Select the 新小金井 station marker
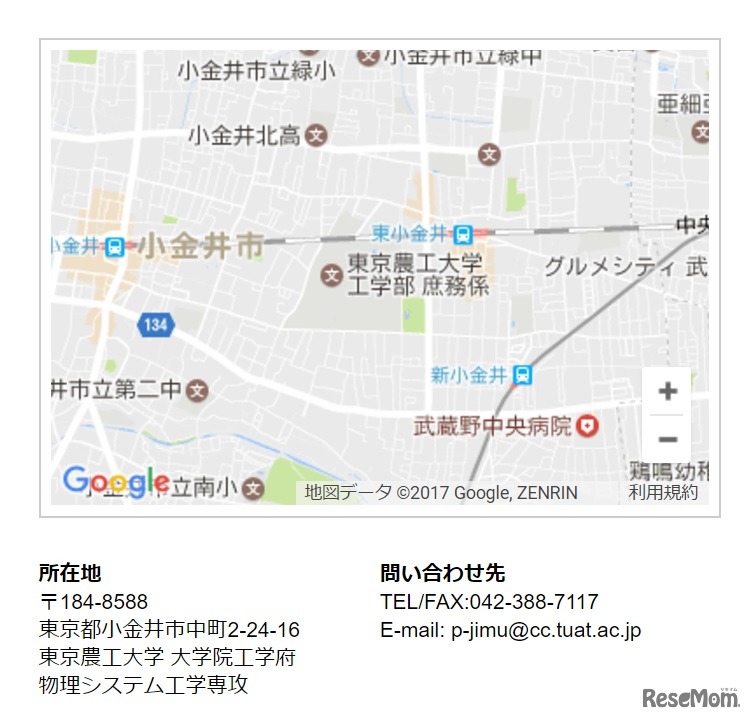 click(522, 375)
